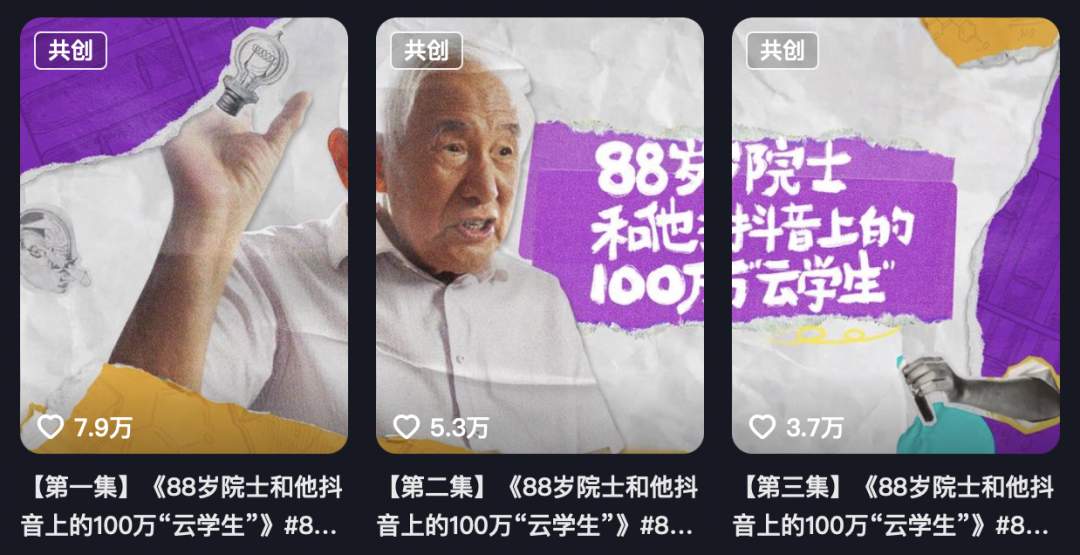Play the 第二集 video with 5.3万 likes
This screenshot has height=555, width=1080.
click(540, 235)
